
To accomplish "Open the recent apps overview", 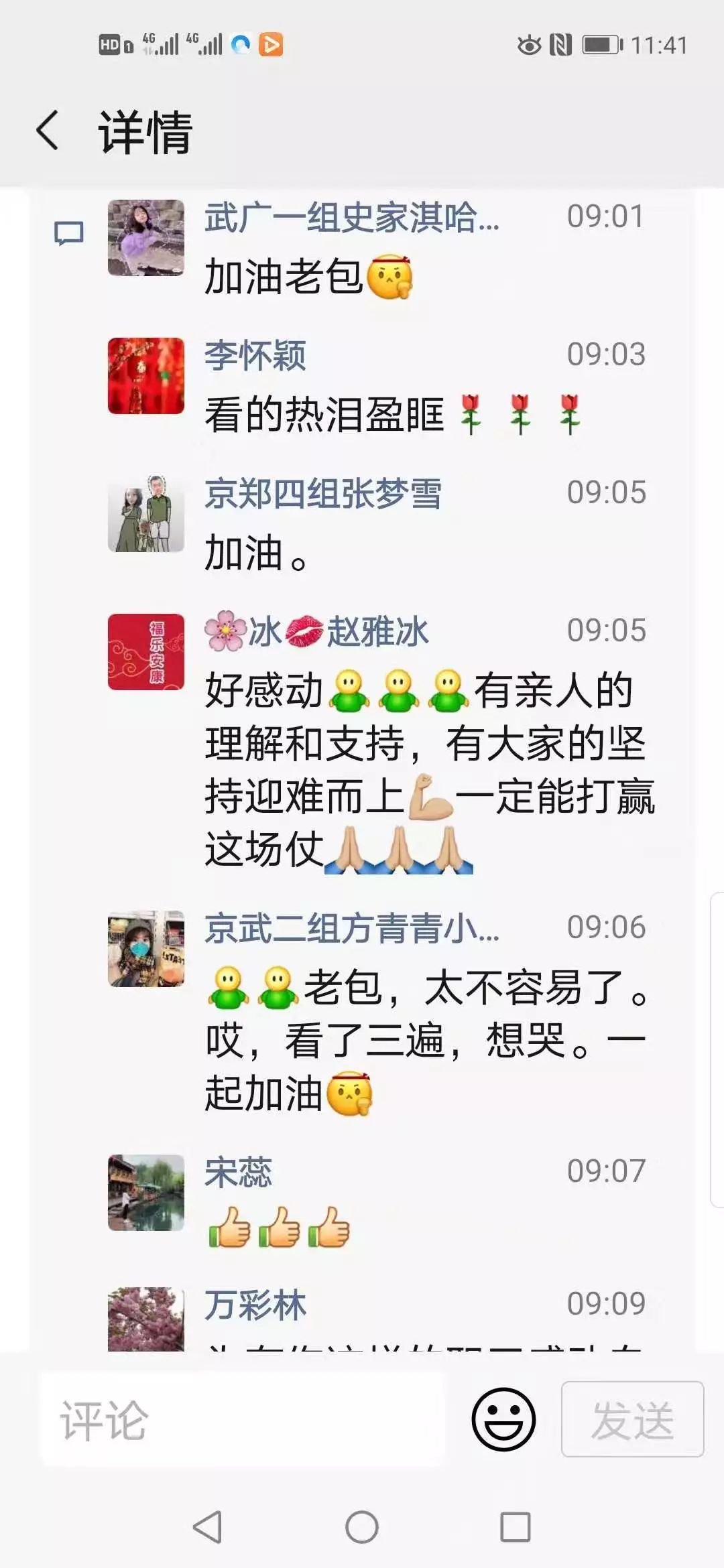I will coord(516,1528).
